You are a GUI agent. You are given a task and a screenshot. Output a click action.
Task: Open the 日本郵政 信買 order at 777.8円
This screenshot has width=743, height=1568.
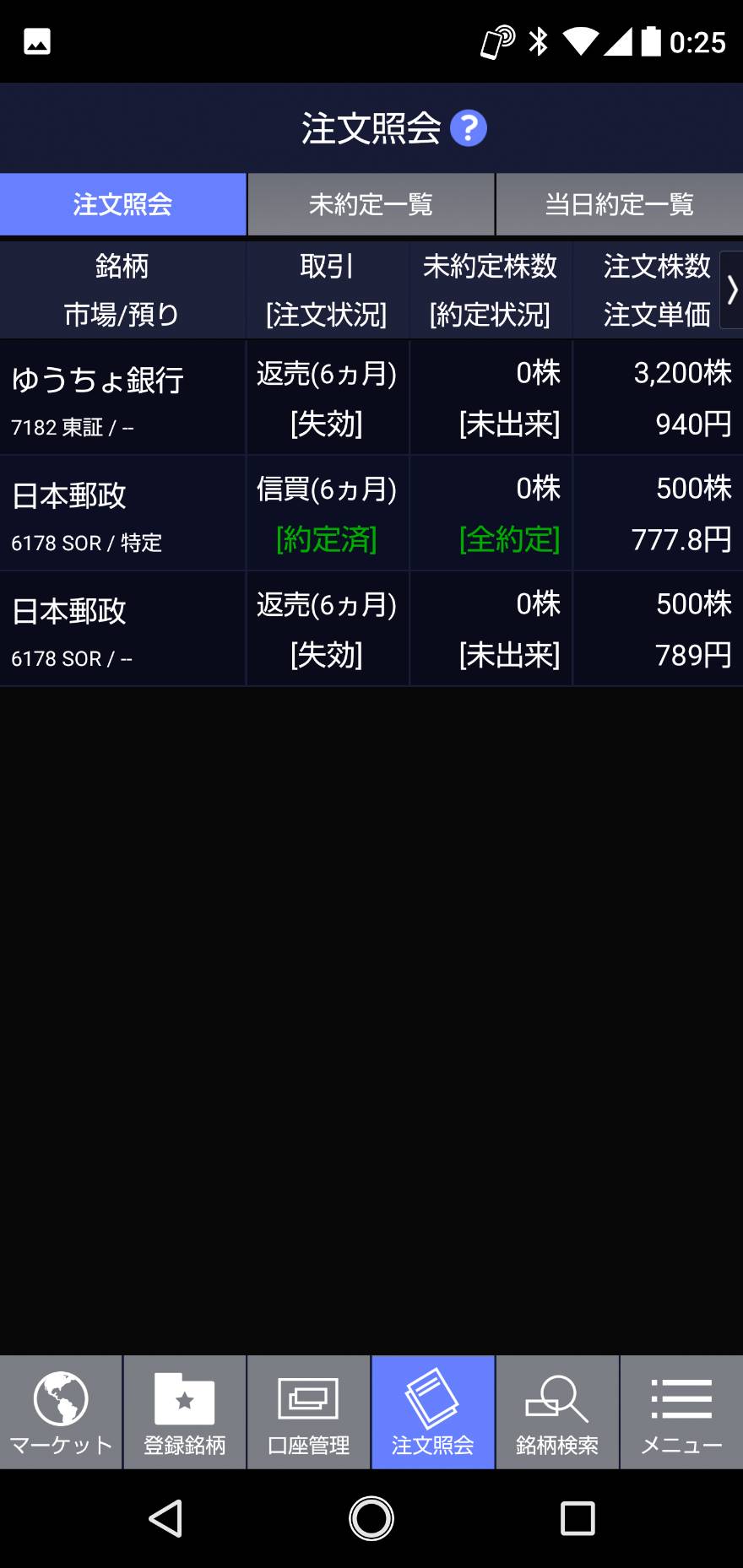tap(371, 513)
